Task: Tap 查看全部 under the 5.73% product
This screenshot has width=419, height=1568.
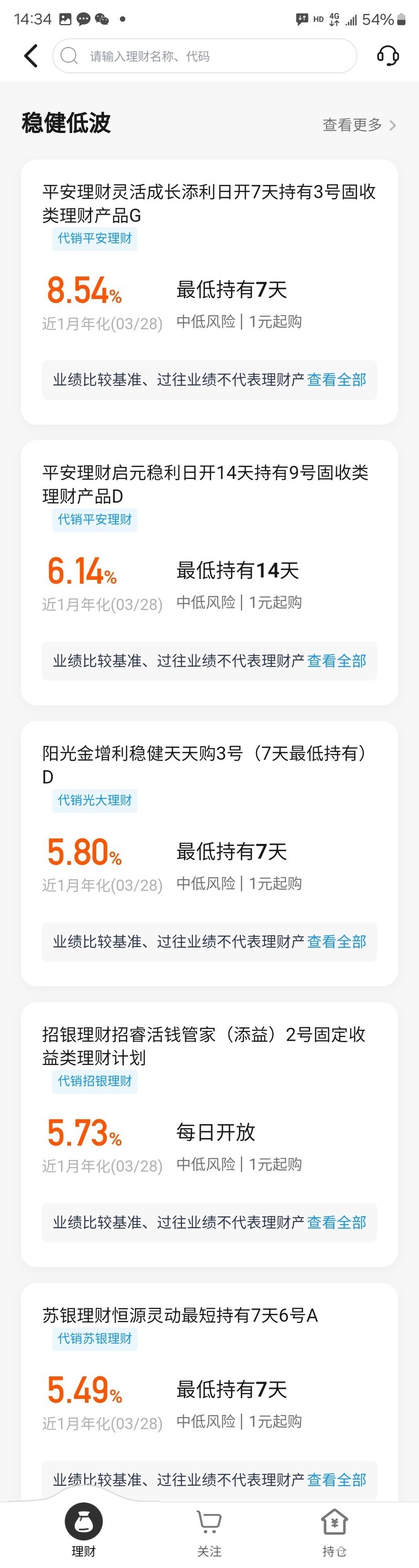Action: tap(336, 1222)
